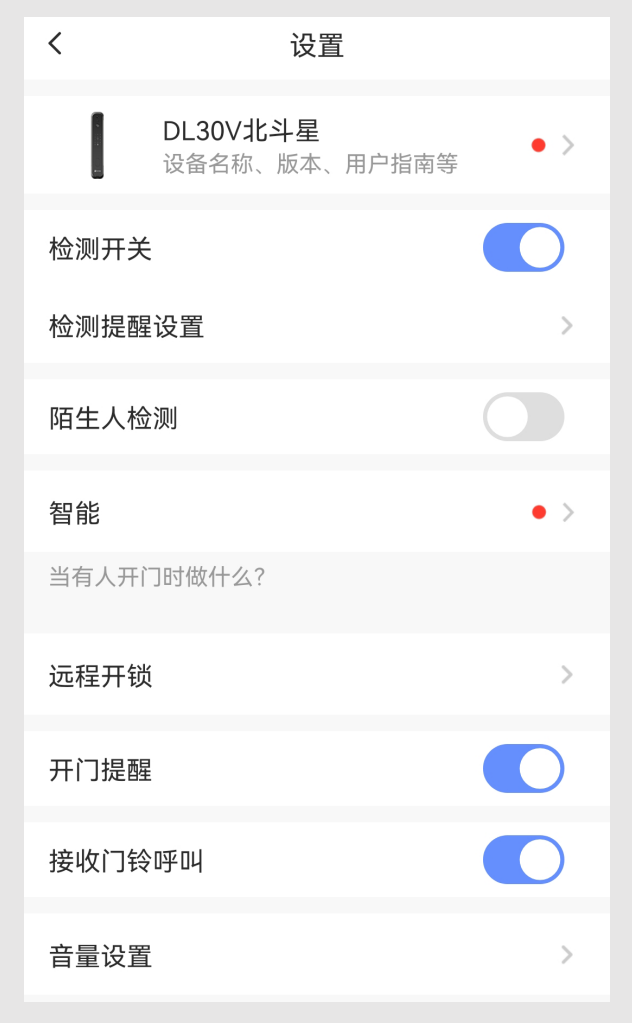Open the 智能 settings row

317,512
